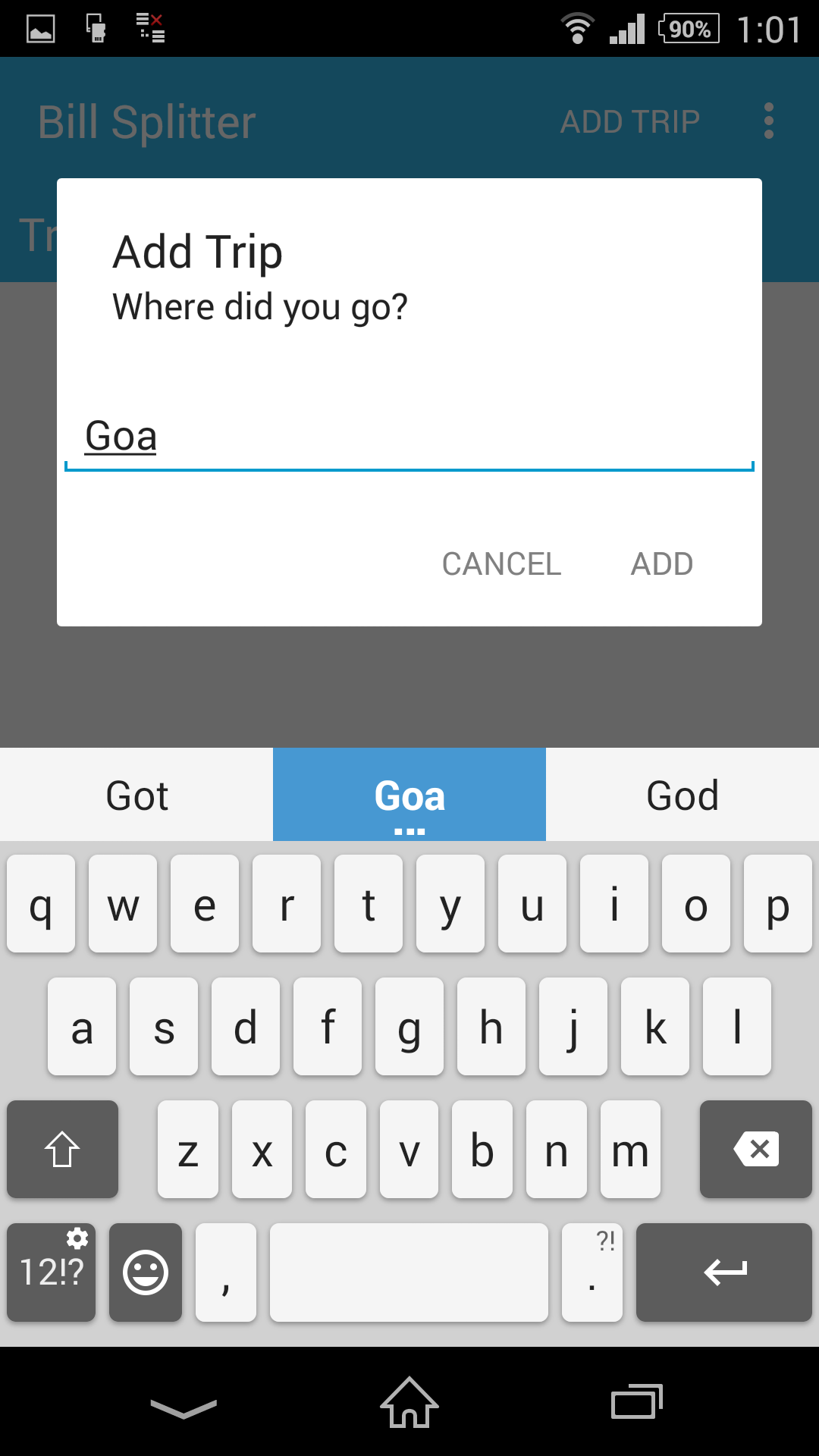This screenshot has height=1456, width=819.
Task: Tap ADD to save the trip
Action: pyautogui.click(x=662, y=564)
